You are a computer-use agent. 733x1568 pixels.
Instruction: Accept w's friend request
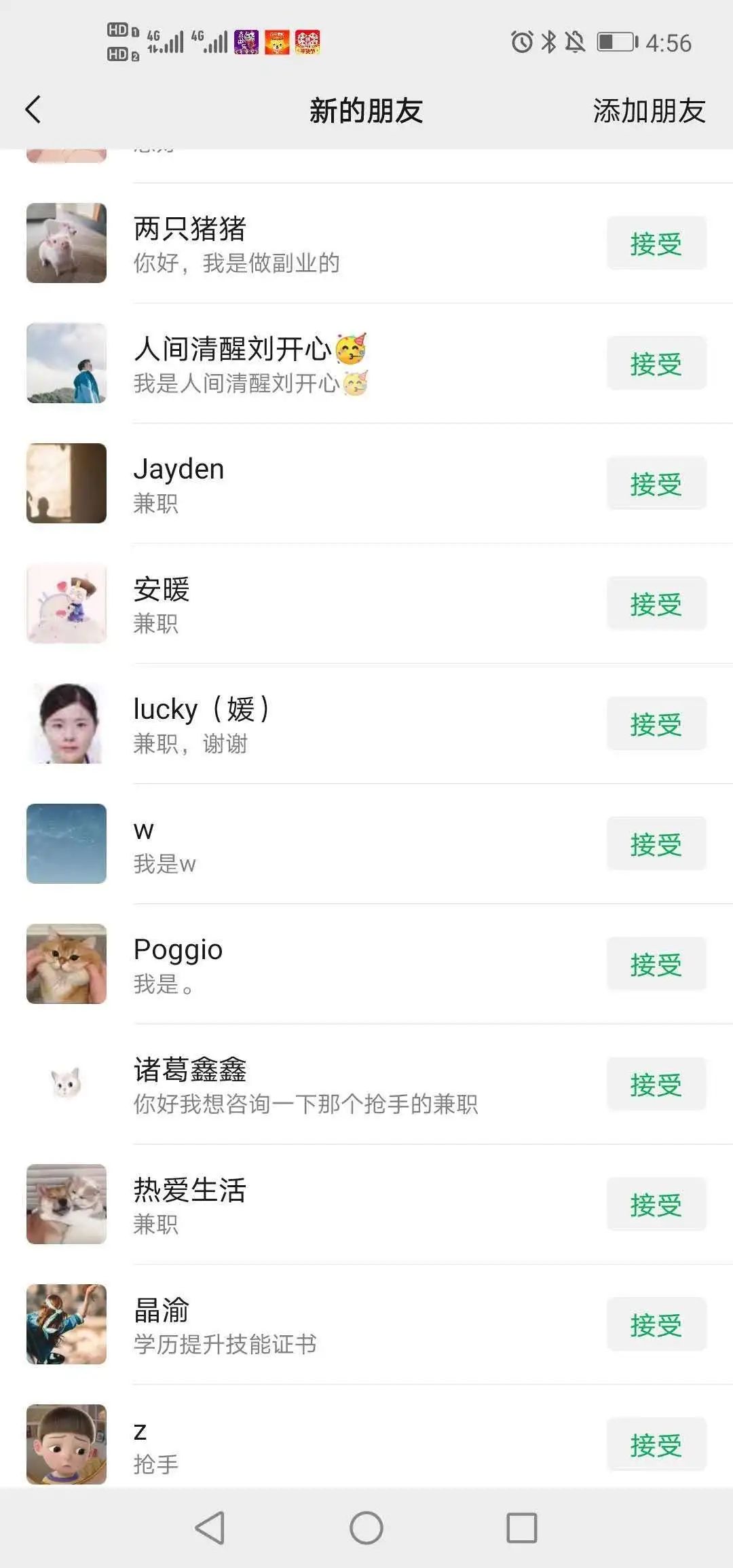655,843
